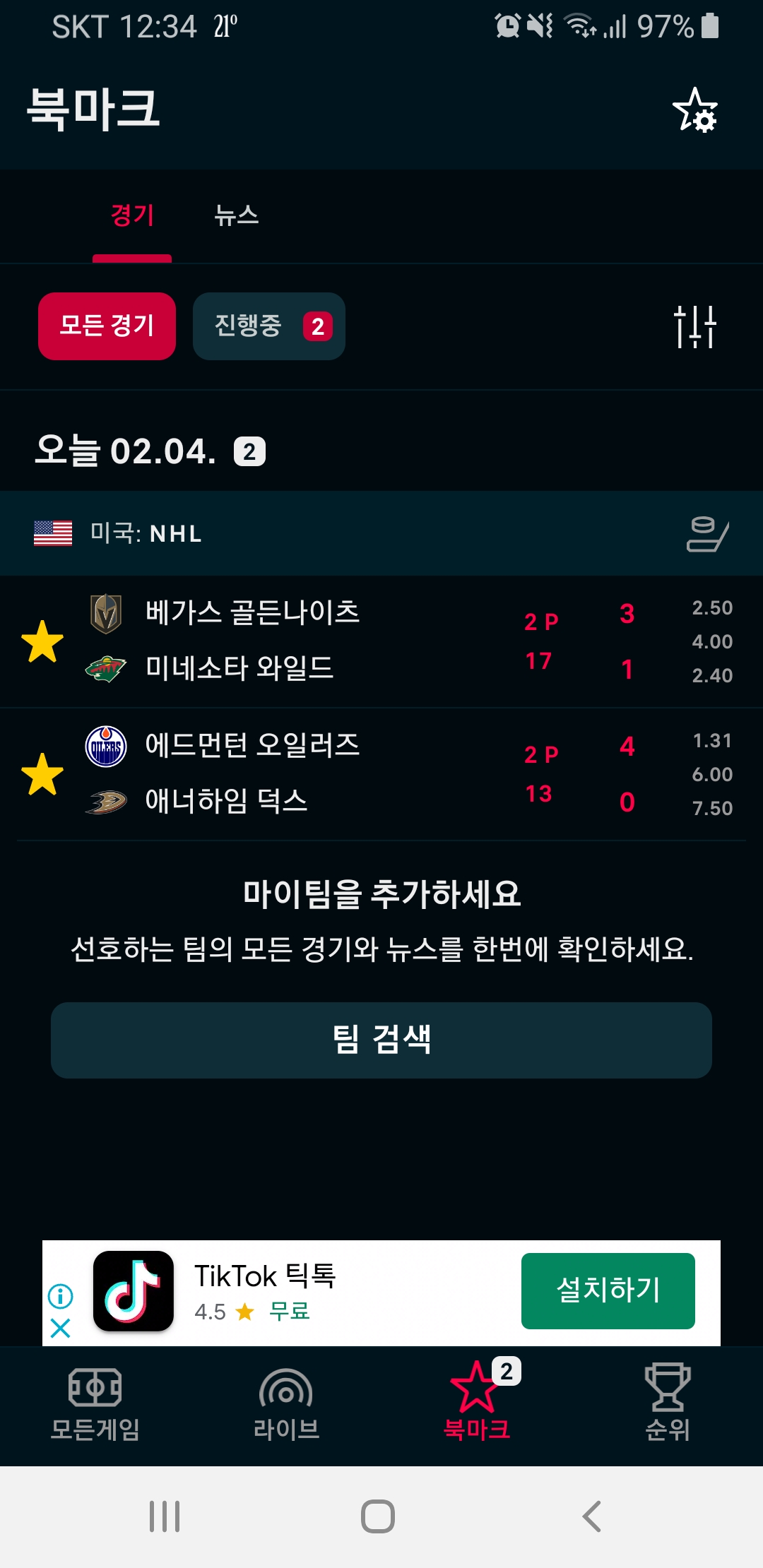Unbookmark the 베가스 골든나이츠 match star
The height and width of the screenshot is (1568, 763).
click(x=42, y=642)
